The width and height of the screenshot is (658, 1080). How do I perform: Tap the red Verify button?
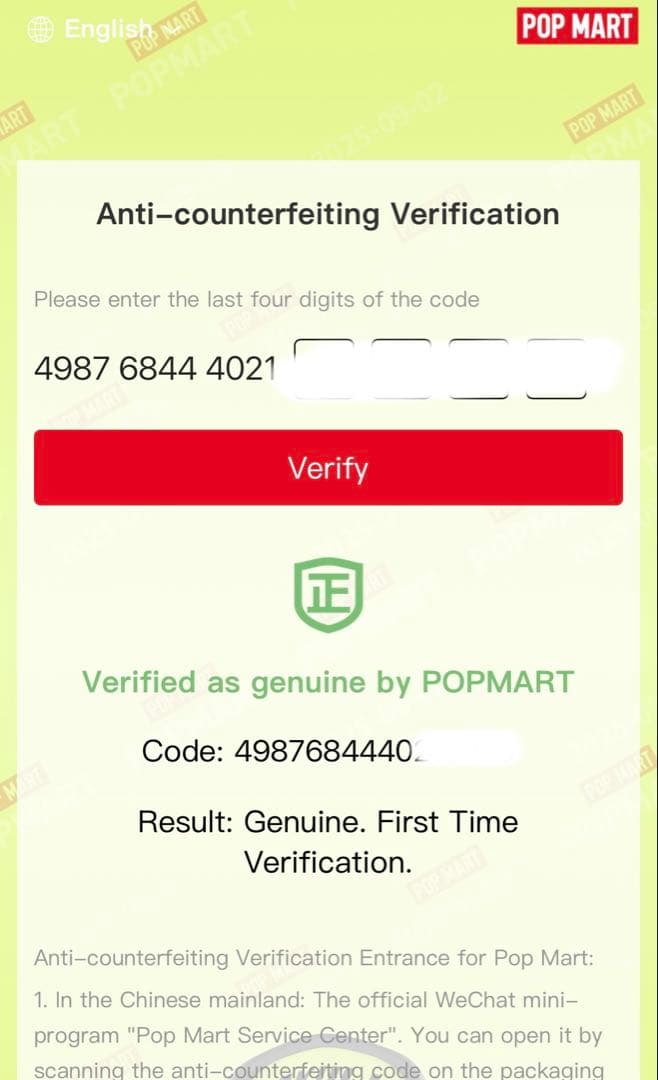coord(328,467)
